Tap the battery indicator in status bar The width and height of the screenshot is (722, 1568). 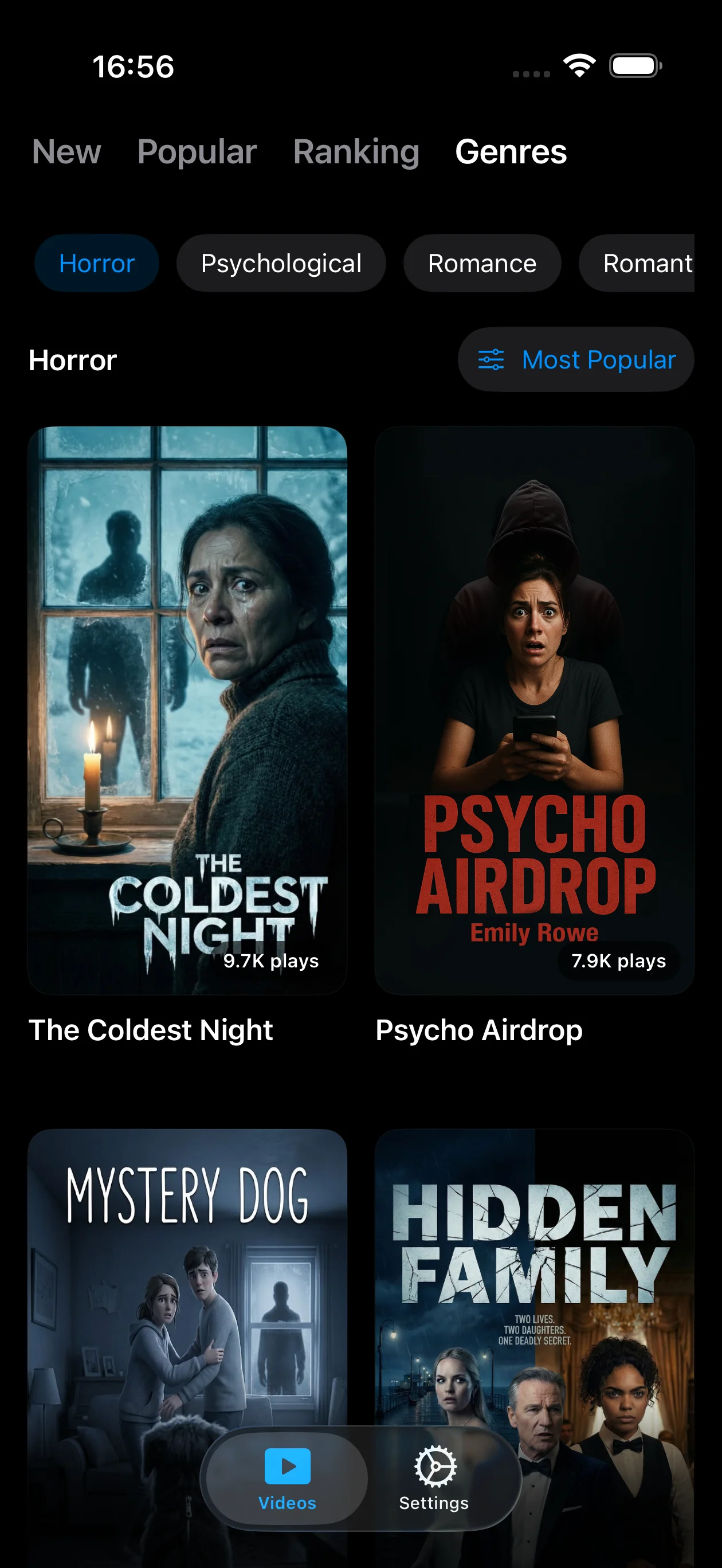[x=633, y=66]
